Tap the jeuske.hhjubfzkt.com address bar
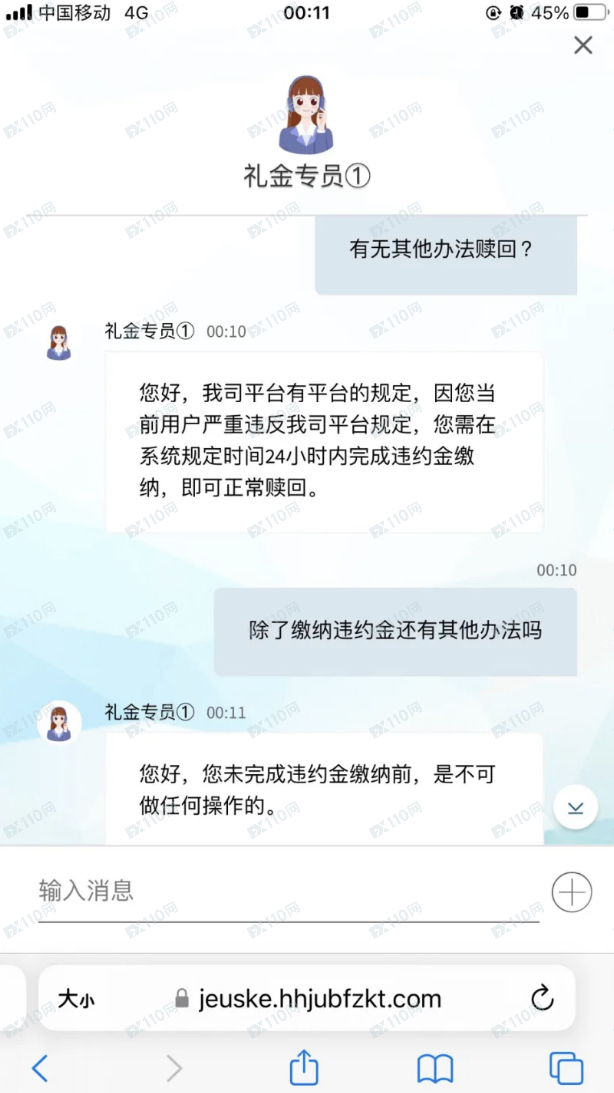This screenshot has height=1093, width=614. point(320,998)
